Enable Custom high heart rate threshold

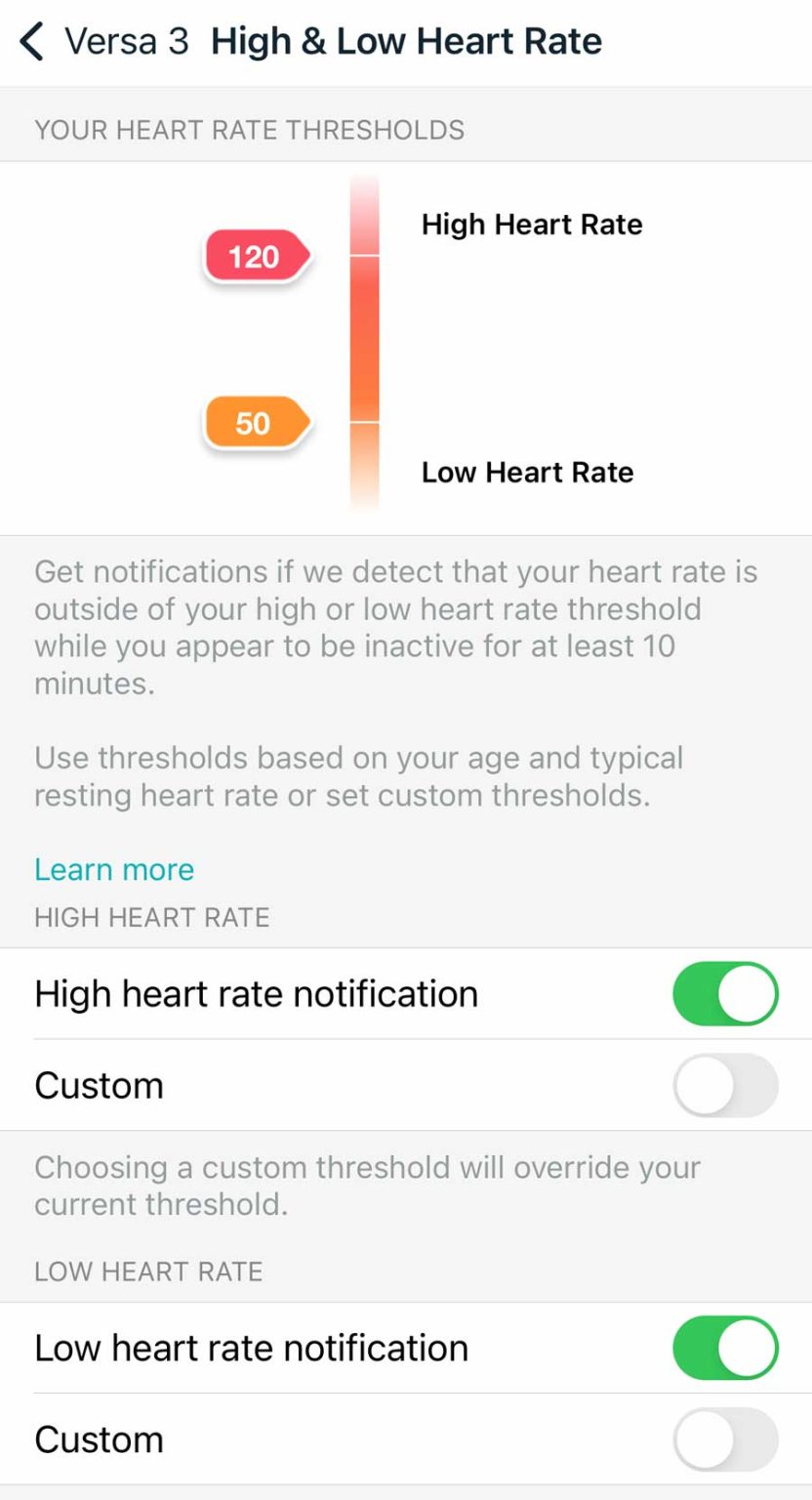(725, 1085)
